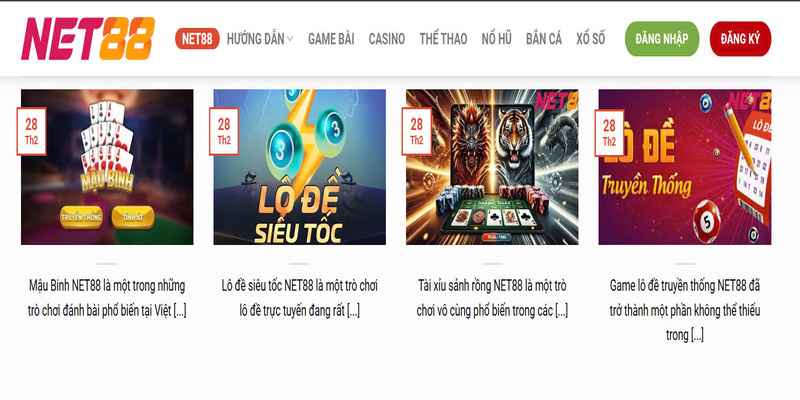Tap the Đăng Nhập login button
Viewport: 800px width, 400px height.
coord(661,39)
